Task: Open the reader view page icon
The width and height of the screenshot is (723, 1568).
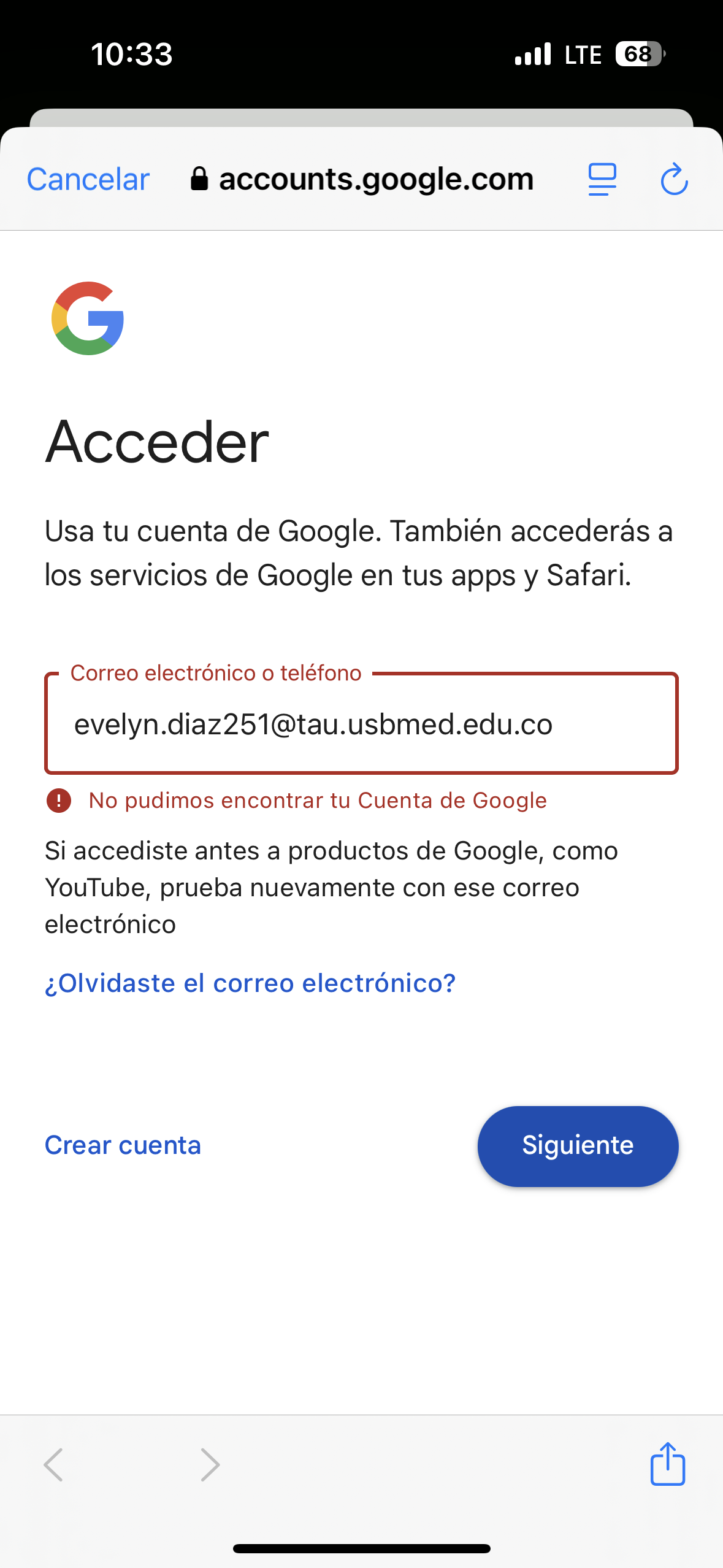Action: coord(602,179)
